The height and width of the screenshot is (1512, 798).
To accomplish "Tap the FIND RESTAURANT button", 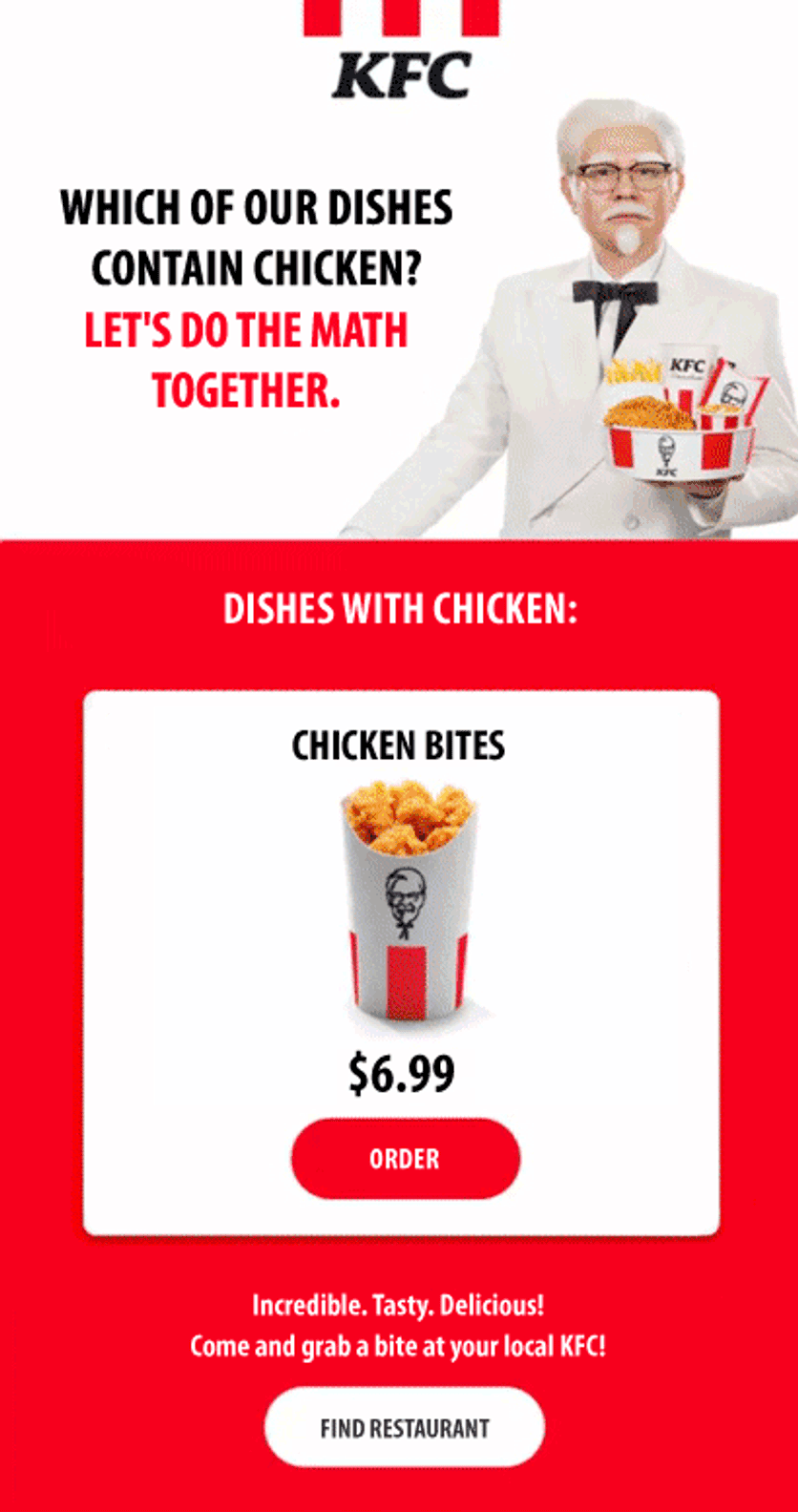I will pyautogui.click(x=405, y=1428).
